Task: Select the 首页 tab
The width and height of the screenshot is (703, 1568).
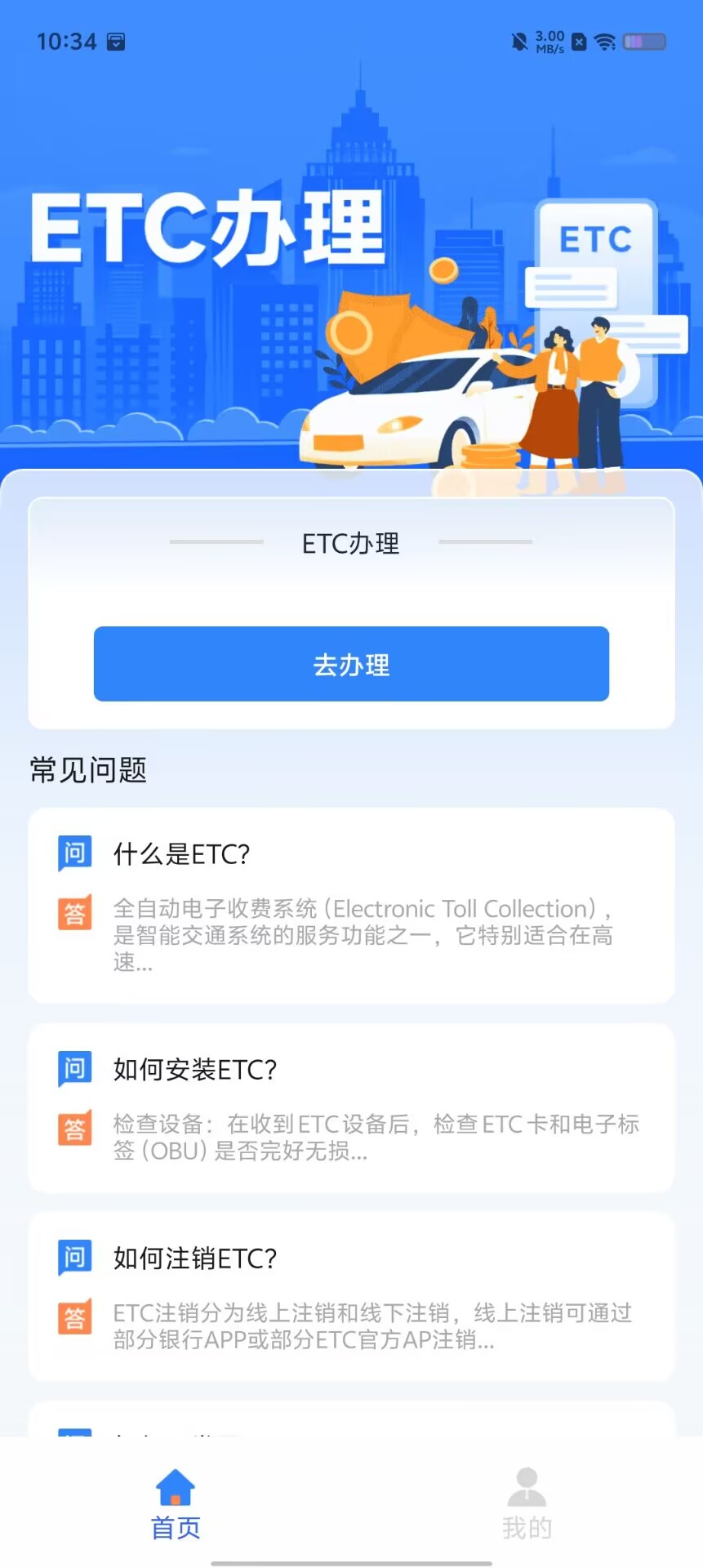Action: pos(176,1503)
